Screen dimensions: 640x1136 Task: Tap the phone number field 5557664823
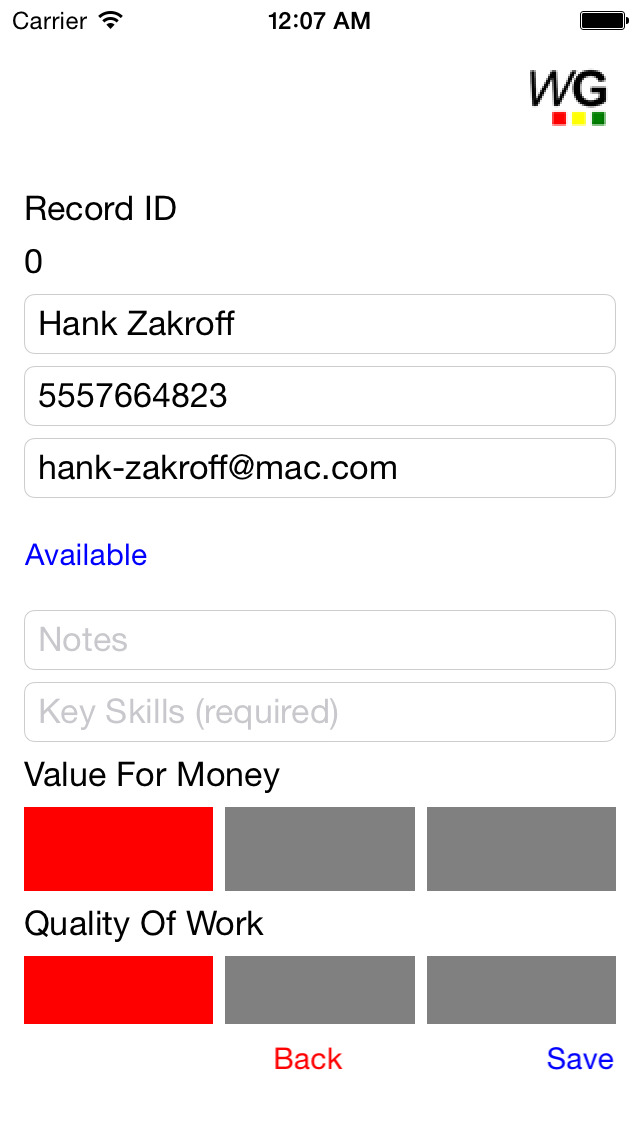(320, 396)
